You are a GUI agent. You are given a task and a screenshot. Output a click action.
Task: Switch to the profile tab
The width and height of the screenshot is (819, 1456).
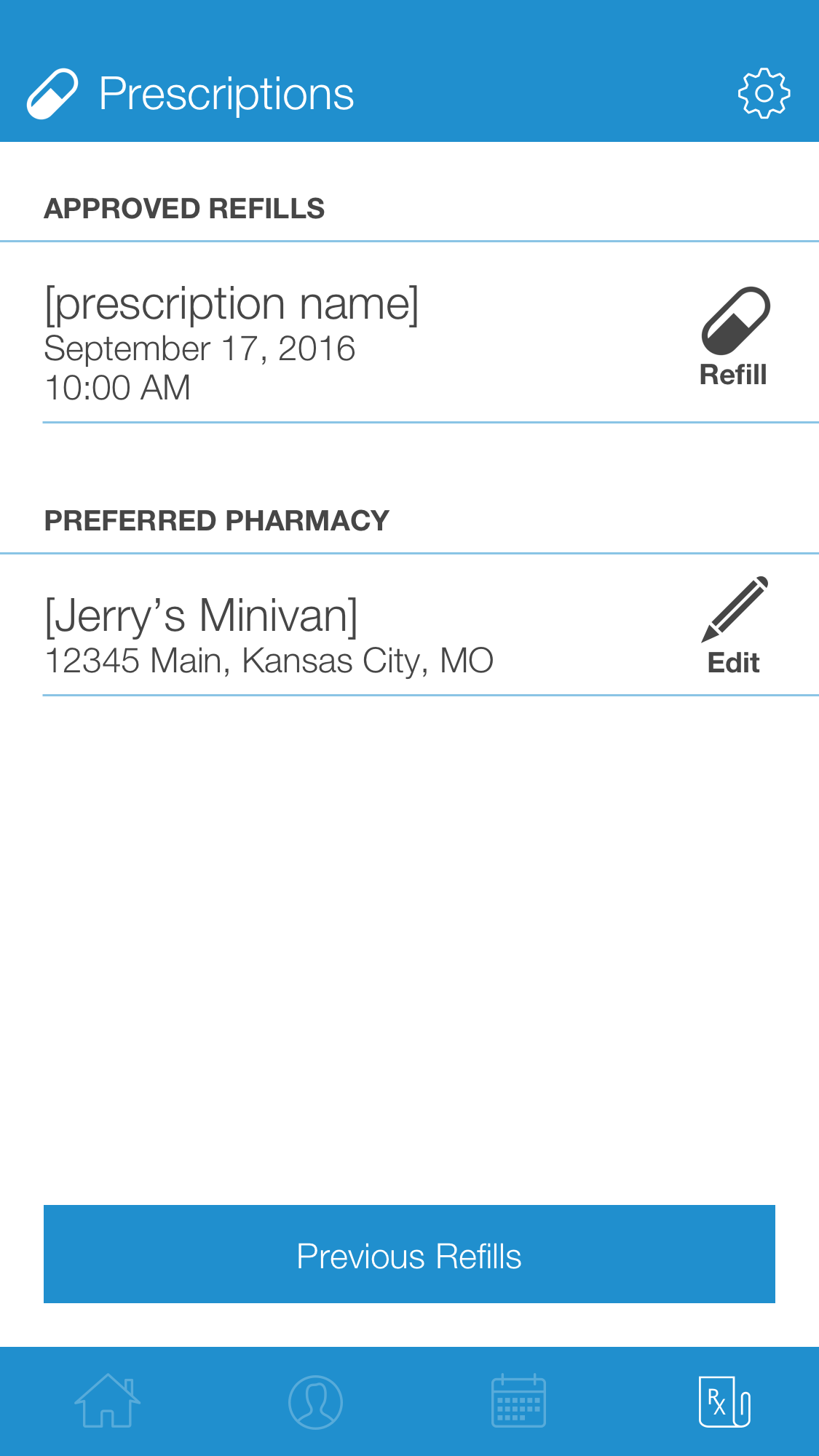tap(315, 1401)
